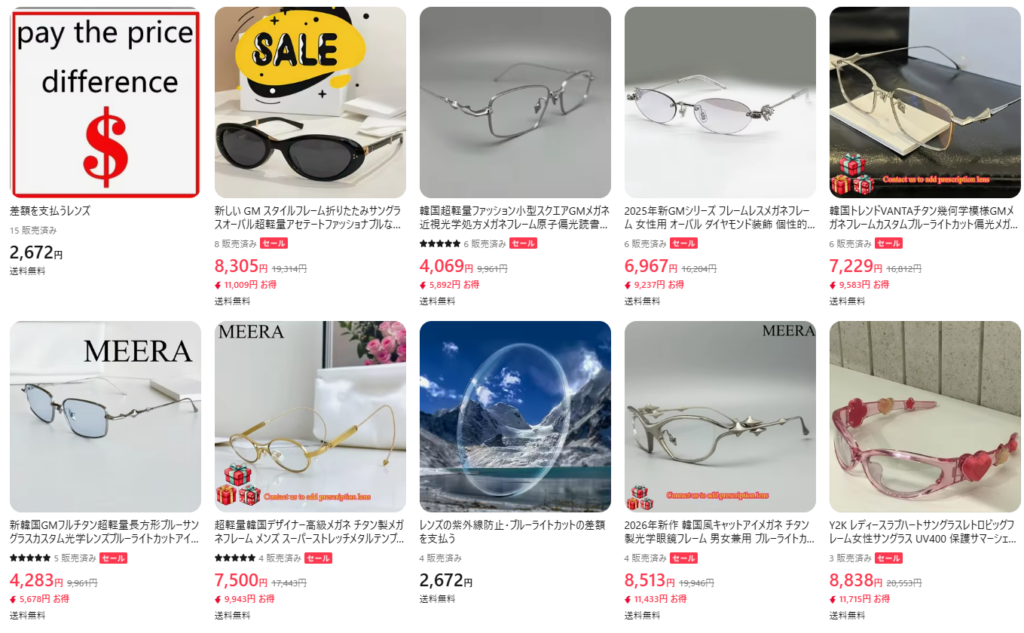Open the 差額を支払うレンズ product priced 2,672円 with 15 sold
Screen dimensions: 1024x633
105,102
